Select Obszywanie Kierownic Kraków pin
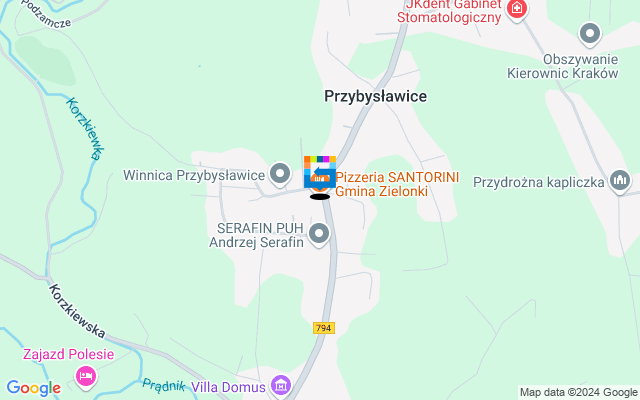This screenshot has height=400, width=640. 590,34
